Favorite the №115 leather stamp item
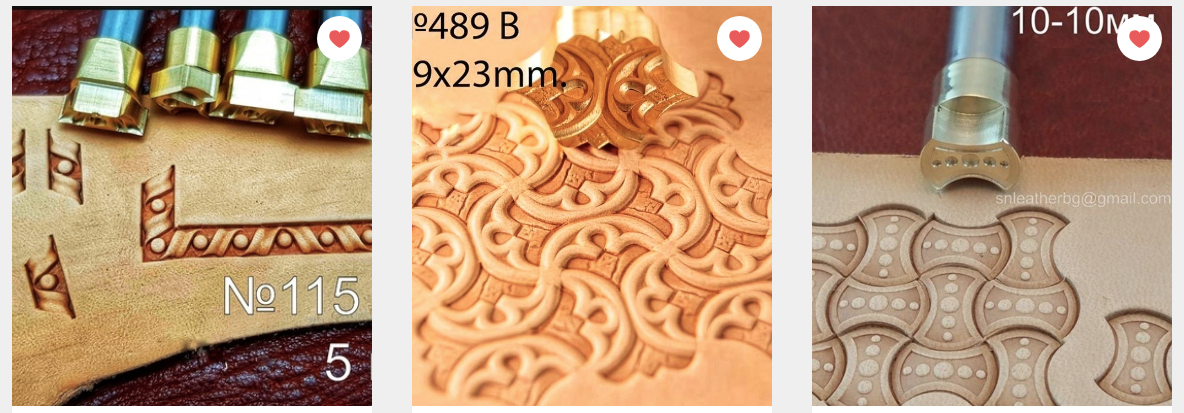This screenshot has width=1184, height=413. tap(339, 39)
